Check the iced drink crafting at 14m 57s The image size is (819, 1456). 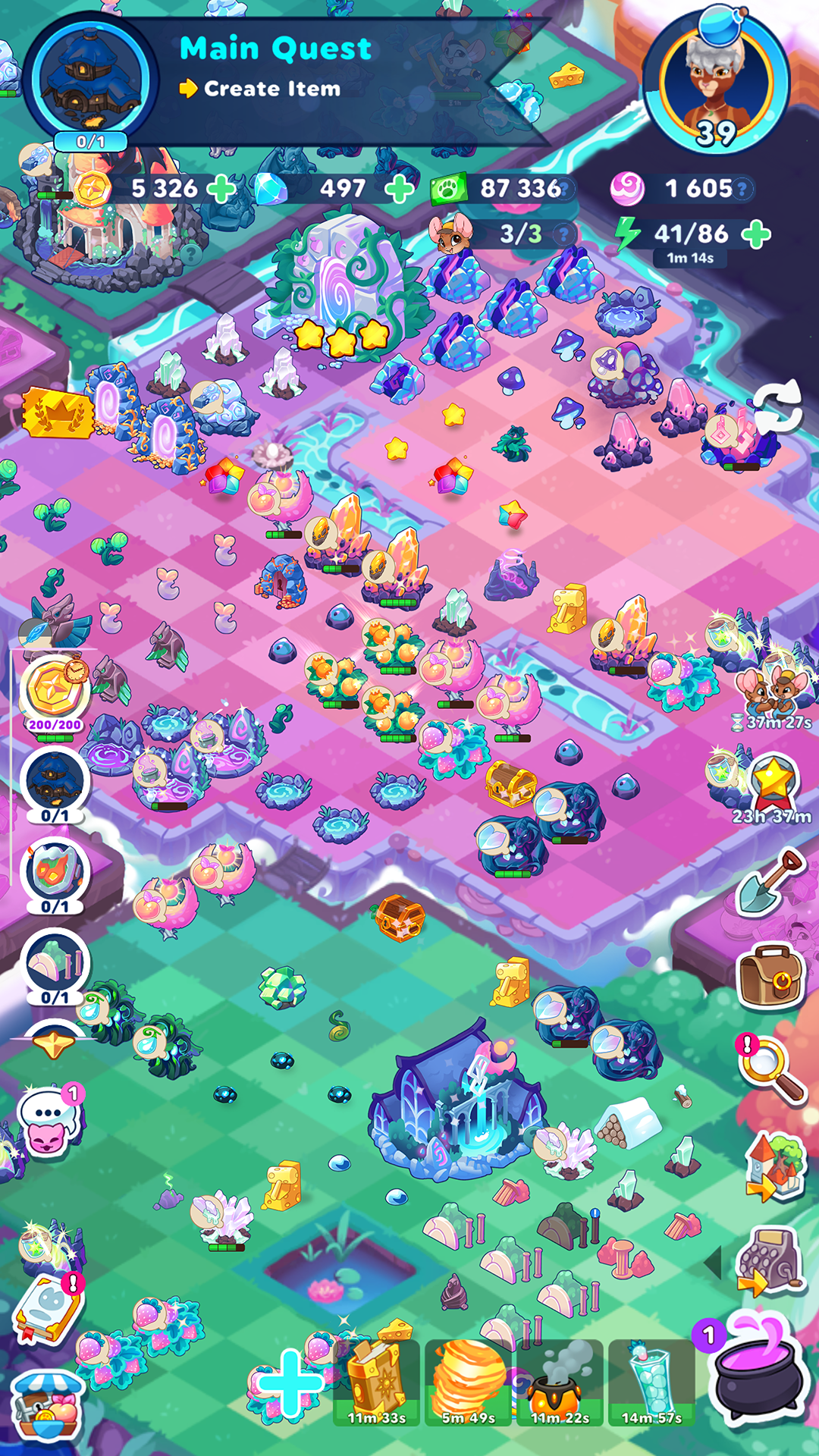pos(651,1382)
